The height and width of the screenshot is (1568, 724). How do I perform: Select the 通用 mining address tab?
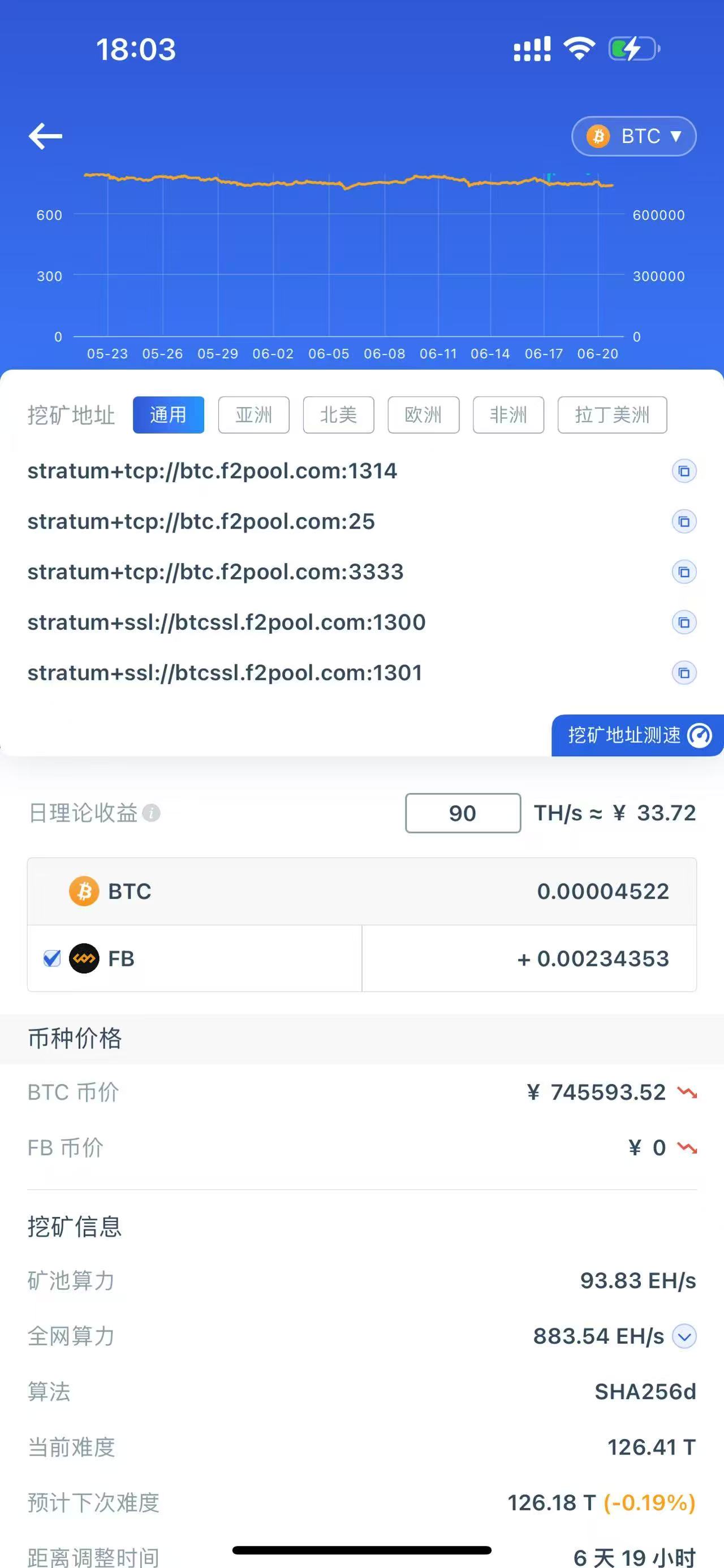(x=168, y=415)
